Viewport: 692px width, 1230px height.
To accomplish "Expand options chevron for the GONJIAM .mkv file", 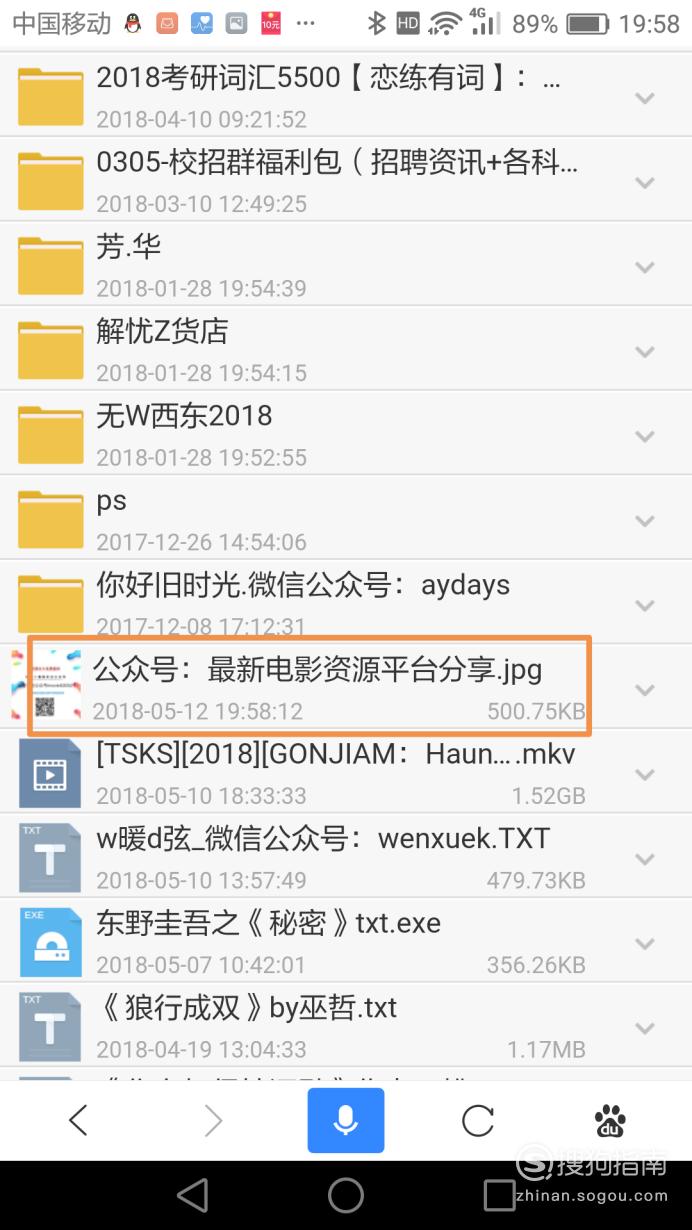I will 645,774.
